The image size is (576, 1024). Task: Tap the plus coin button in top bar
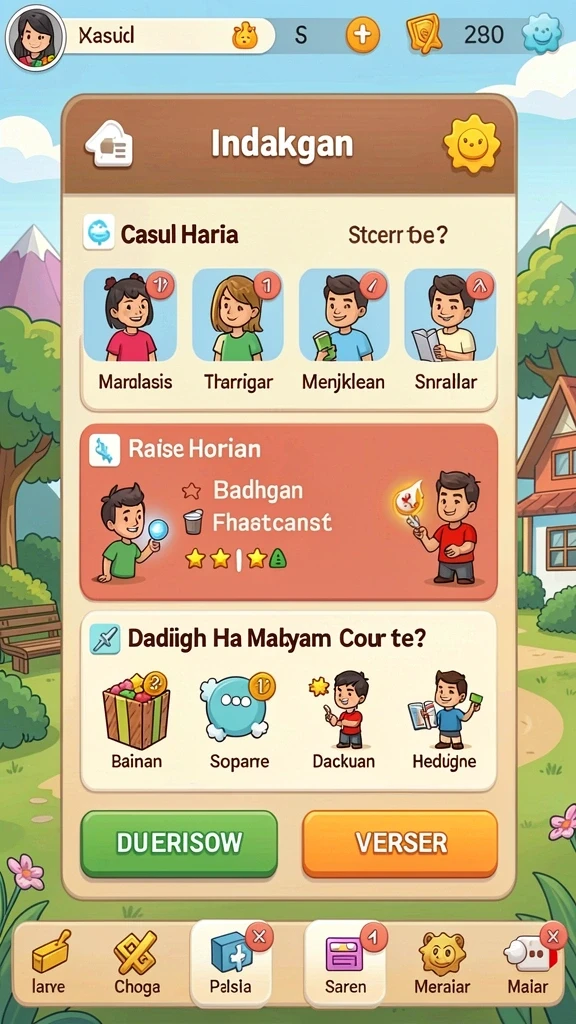coord(362,34)
